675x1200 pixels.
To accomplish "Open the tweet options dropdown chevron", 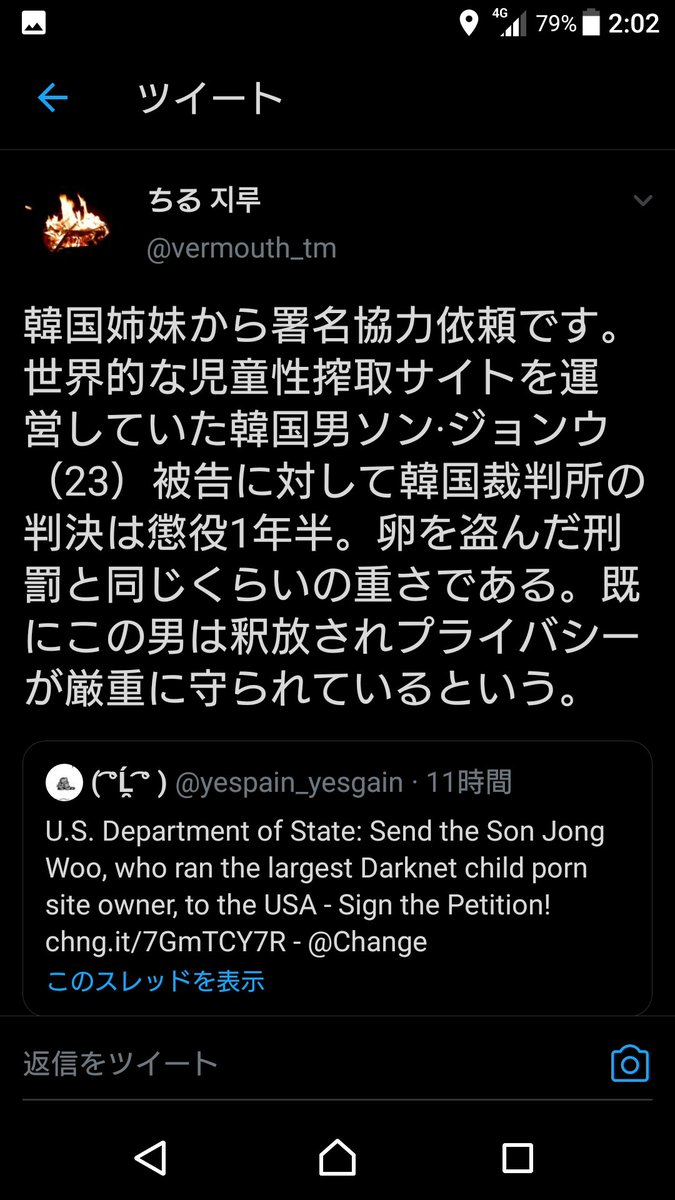I will tap(643, 201).
